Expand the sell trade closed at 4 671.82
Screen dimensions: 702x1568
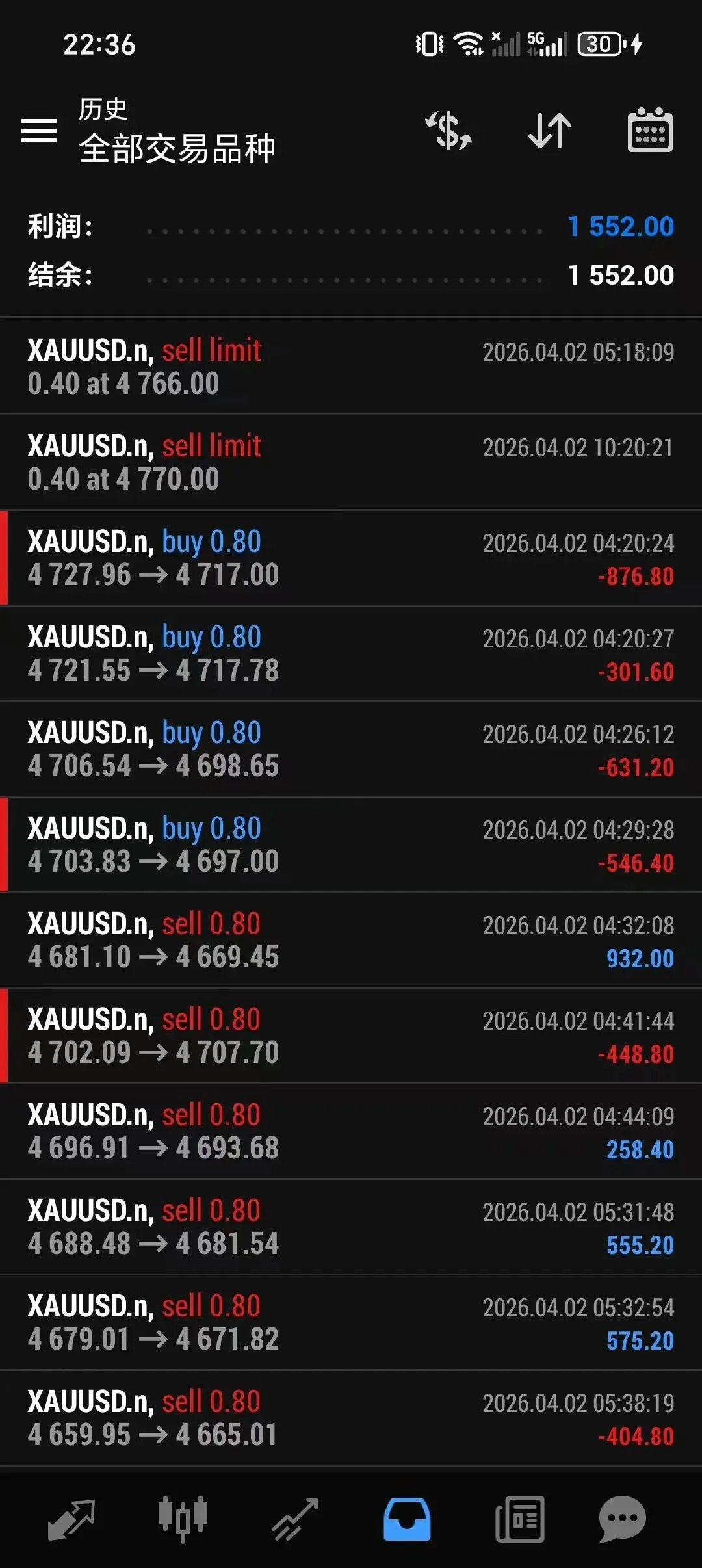click(351, 1322)
